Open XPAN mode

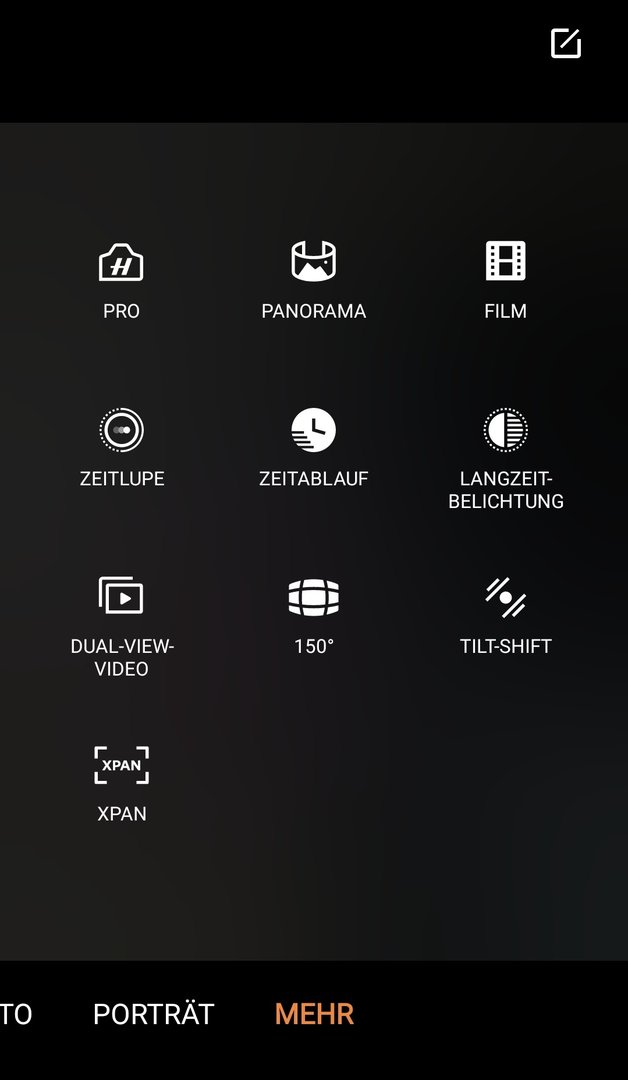[122, 785]
